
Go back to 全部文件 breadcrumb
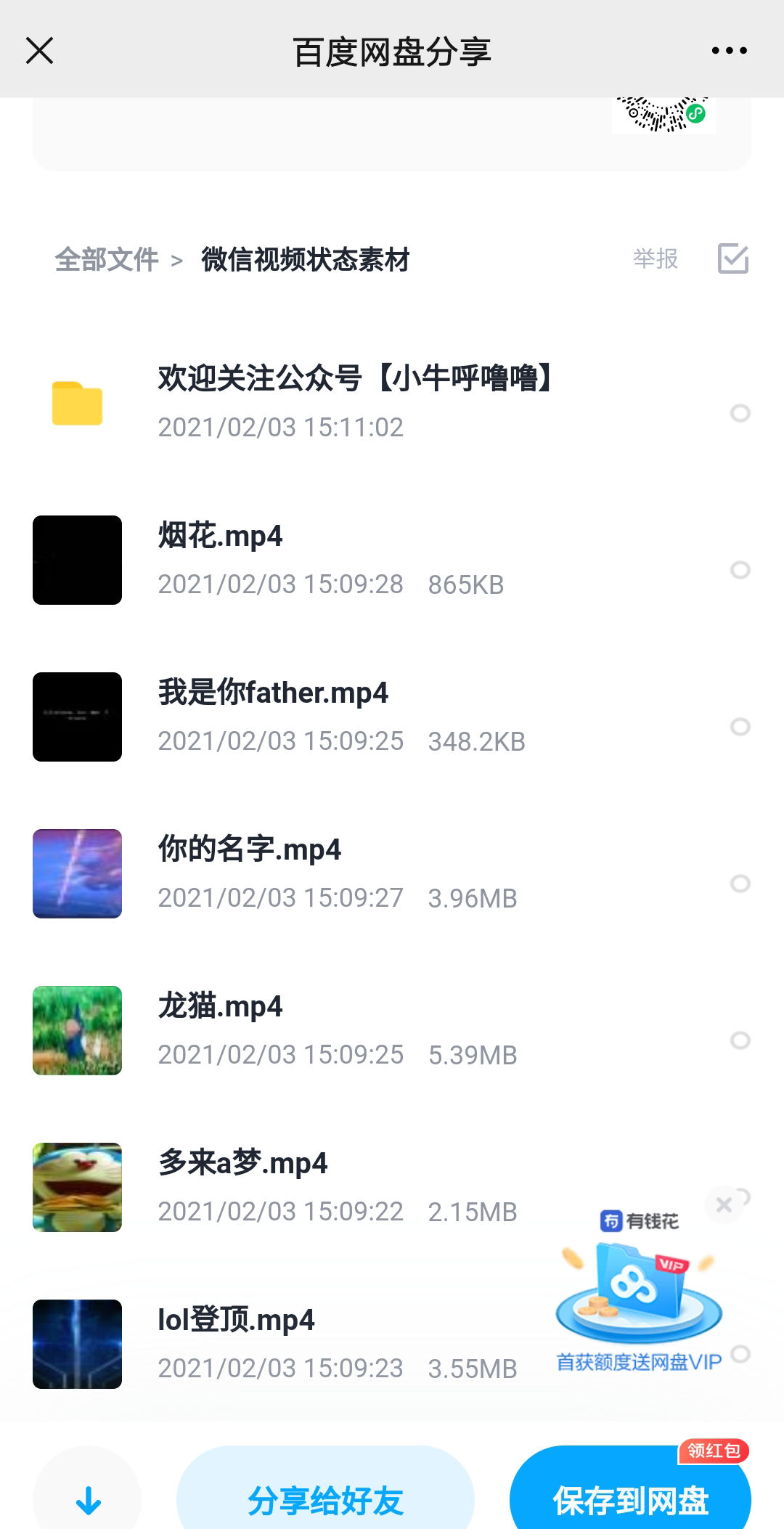coord(107,259)
